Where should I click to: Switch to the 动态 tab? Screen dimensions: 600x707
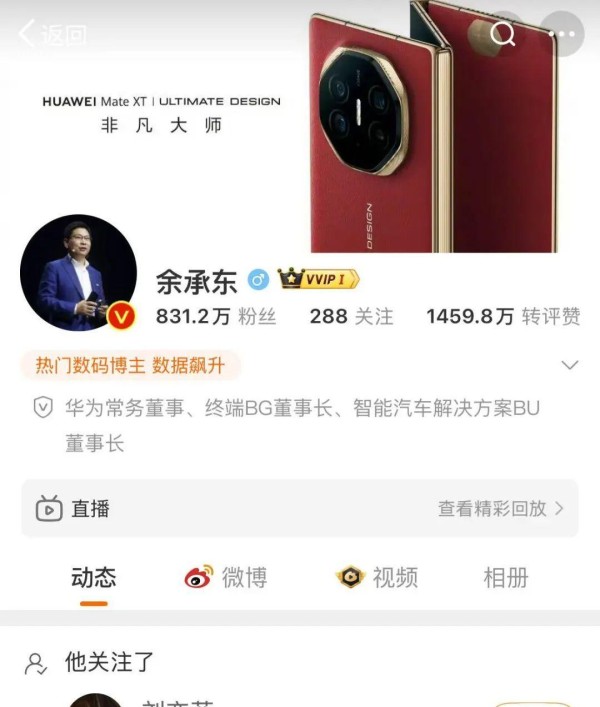pos(94,577)
